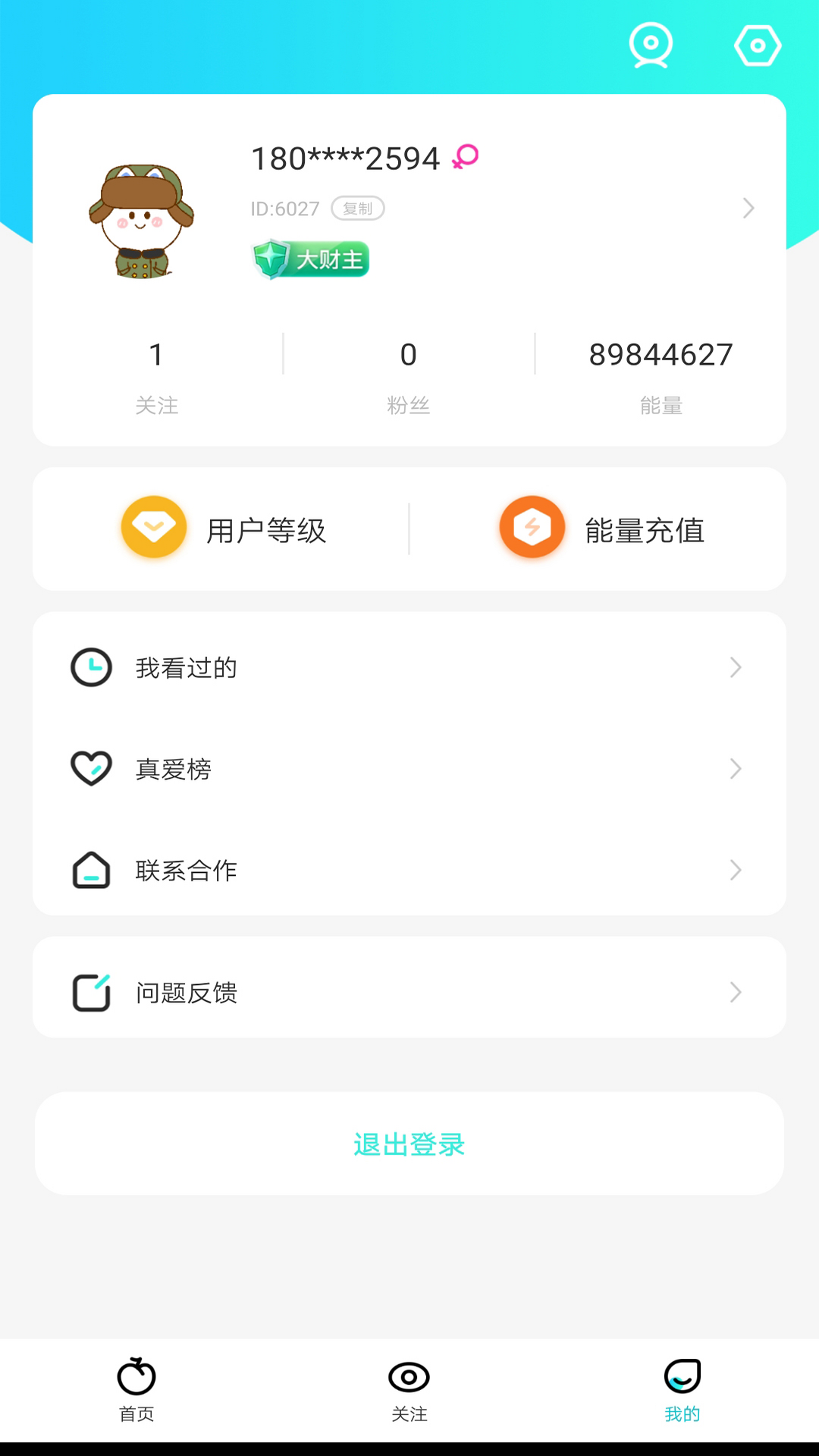Select the heart icon next to 真爱榜

pos(91,768)
